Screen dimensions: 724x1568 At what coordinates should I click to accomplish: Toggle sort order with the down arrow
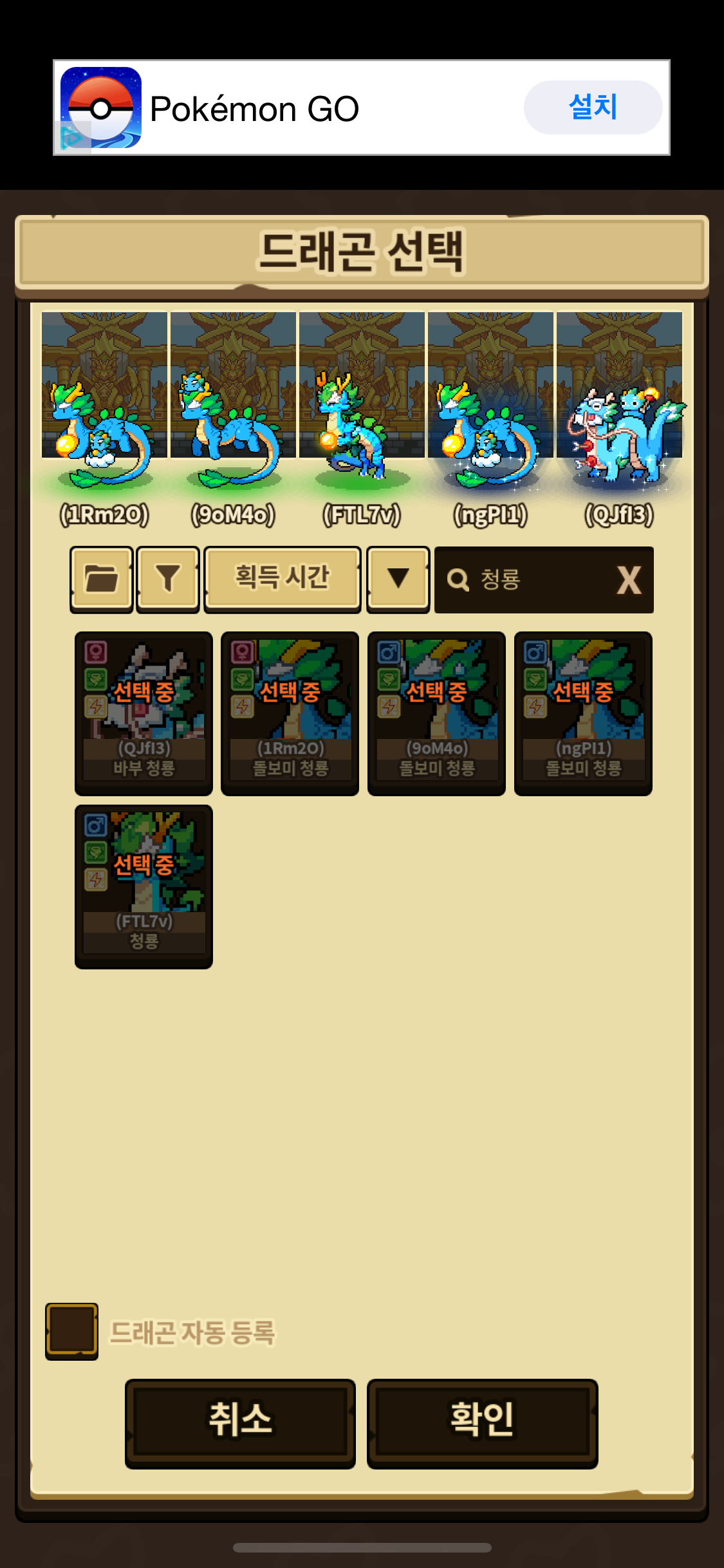(398, 579)
